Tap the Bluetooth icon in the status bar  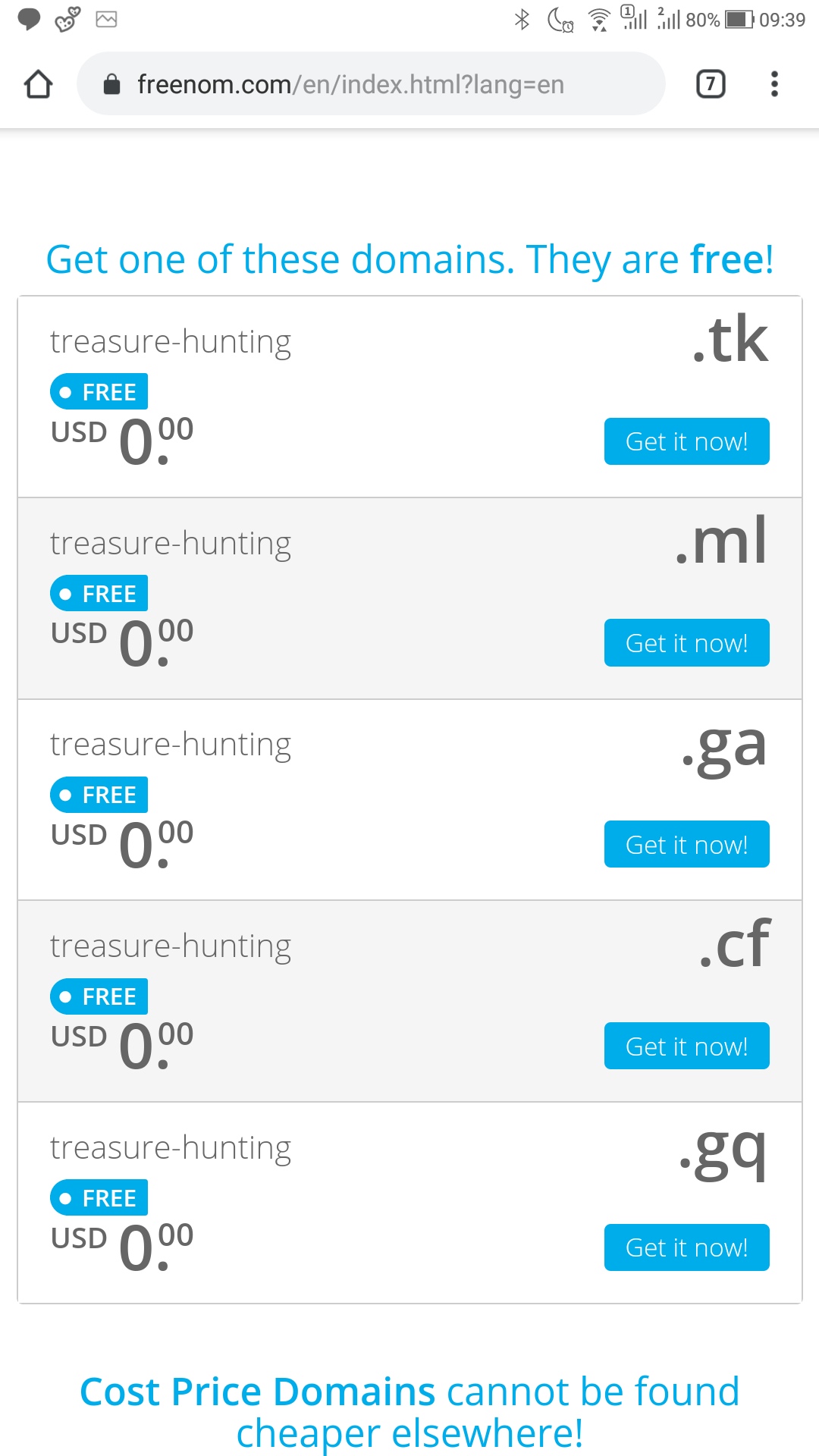(520, 19)
